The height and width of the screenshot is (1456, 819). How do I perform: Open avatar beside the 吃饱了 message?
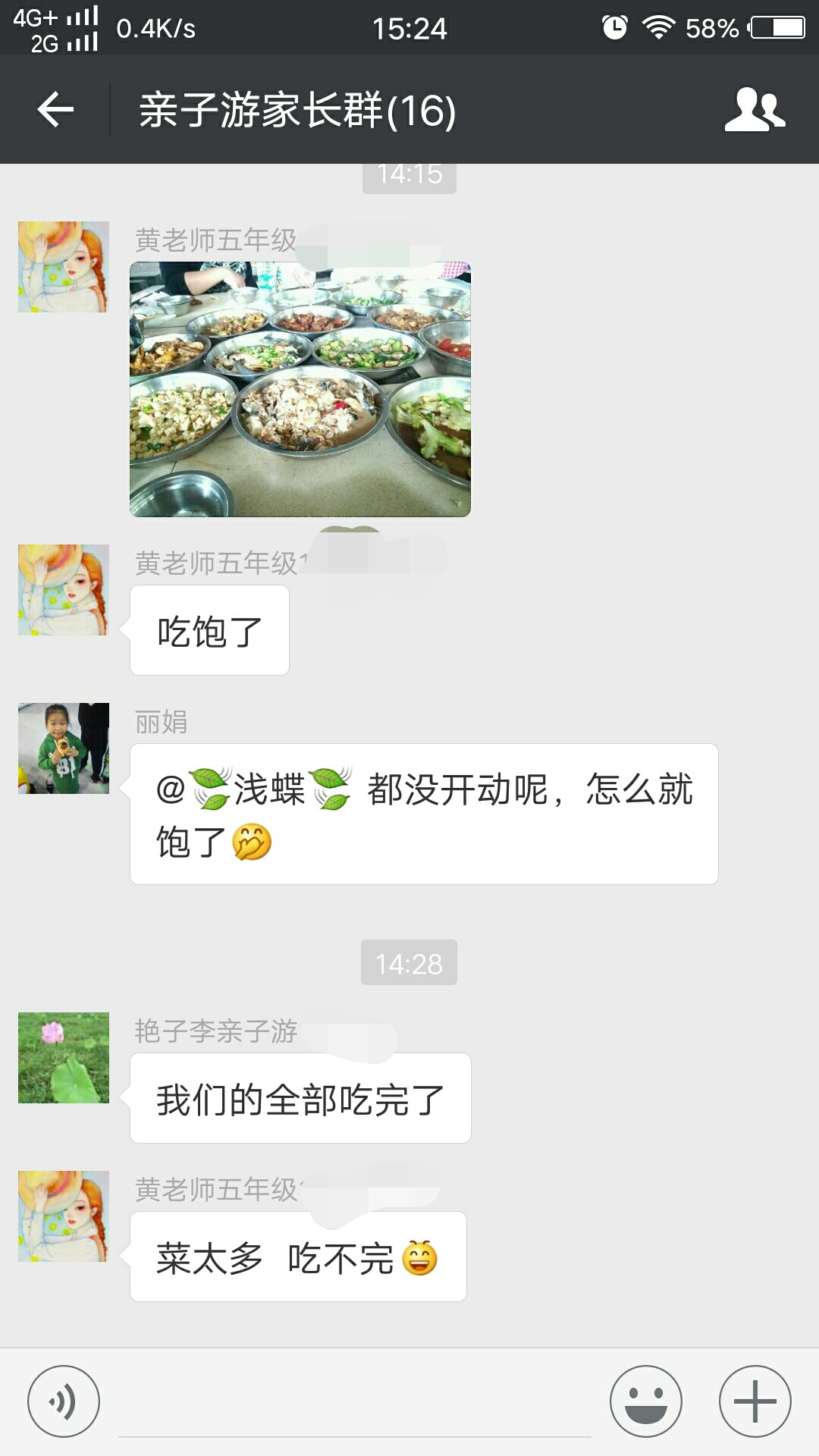point(64,590)
